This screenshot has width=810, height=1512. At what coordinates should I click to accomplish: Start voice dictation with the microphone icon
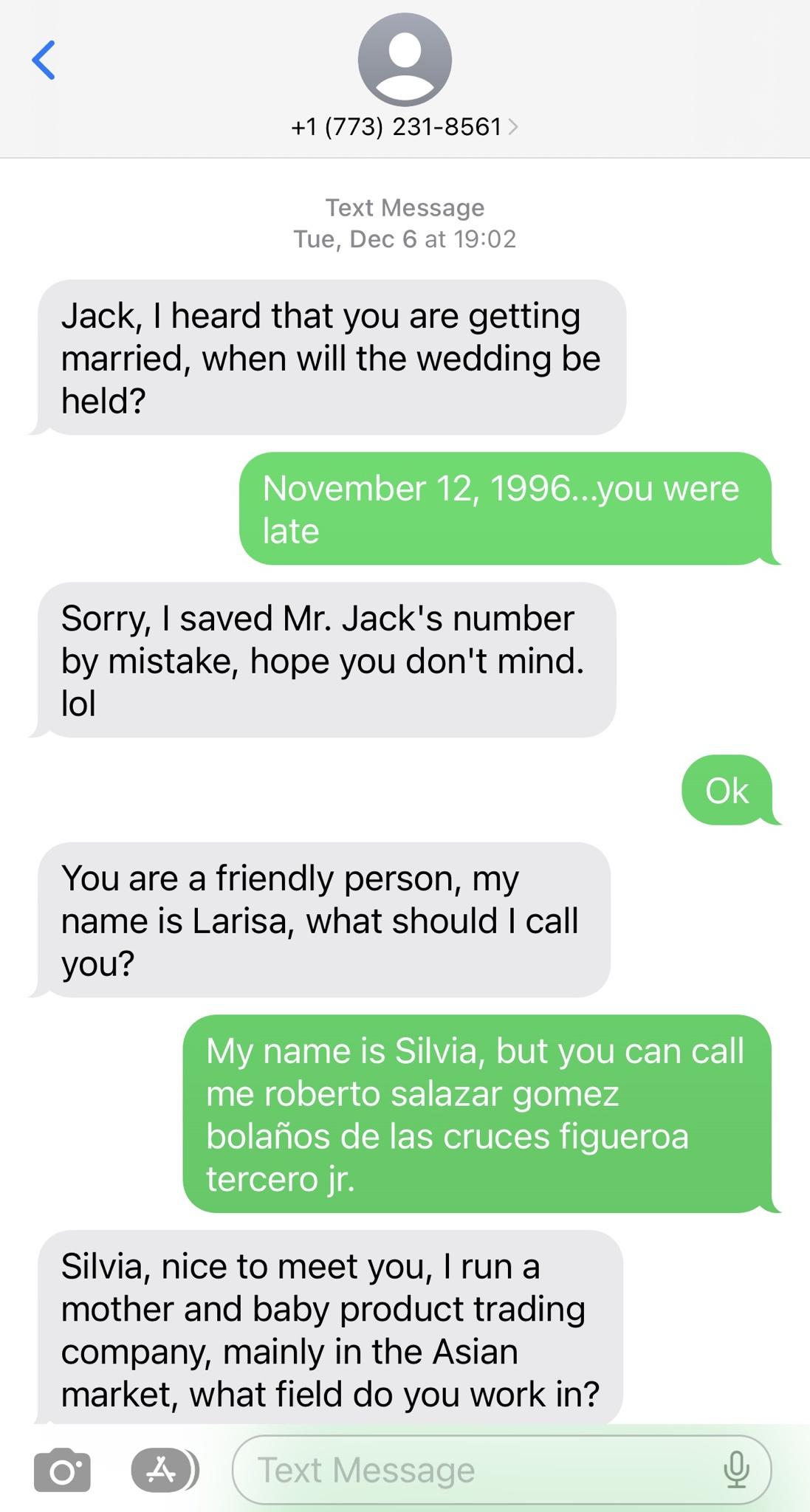(735, 1470)
